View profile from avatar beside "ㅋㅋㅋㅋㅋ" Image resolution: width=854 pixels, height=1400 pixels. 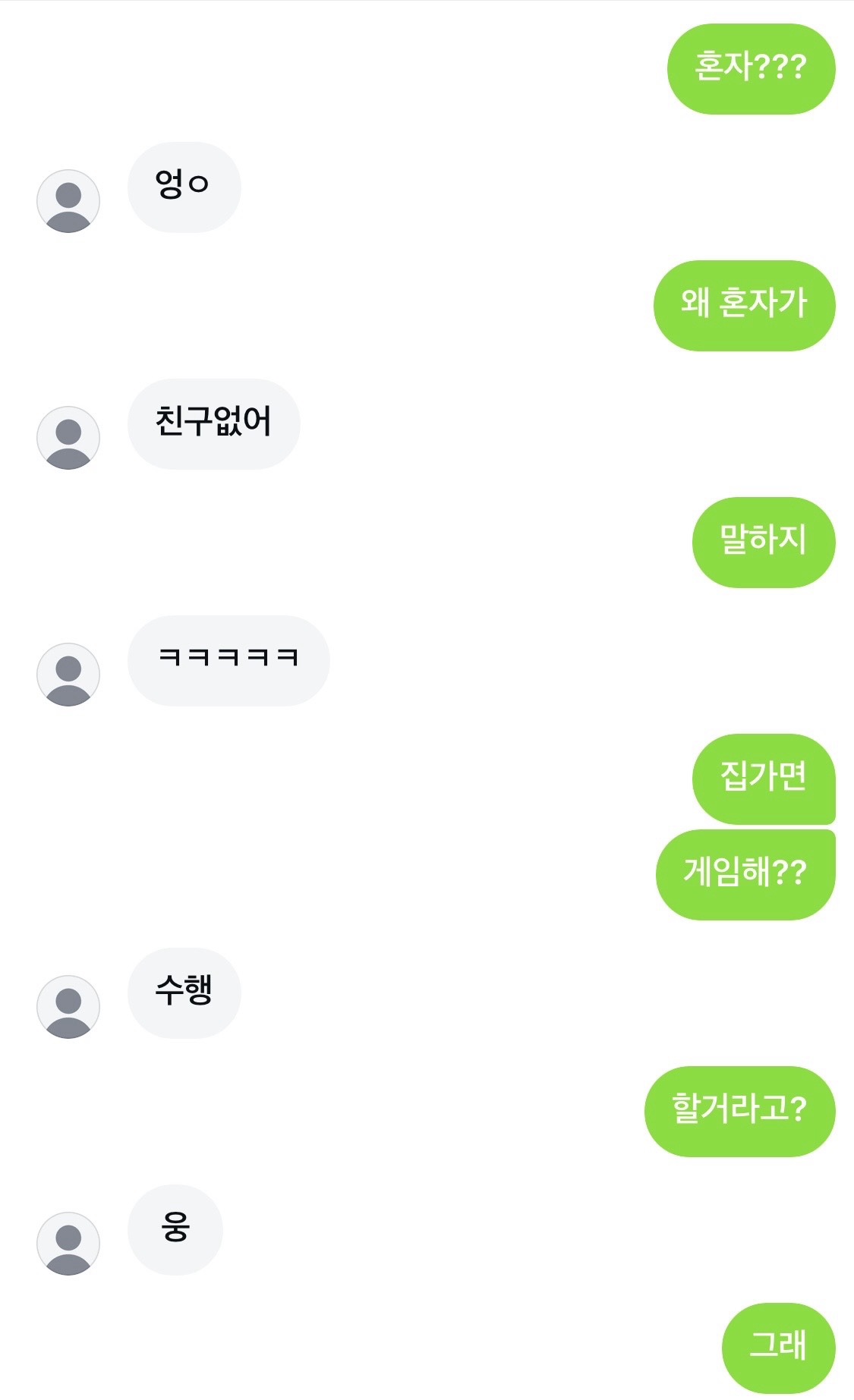point(68,675)
